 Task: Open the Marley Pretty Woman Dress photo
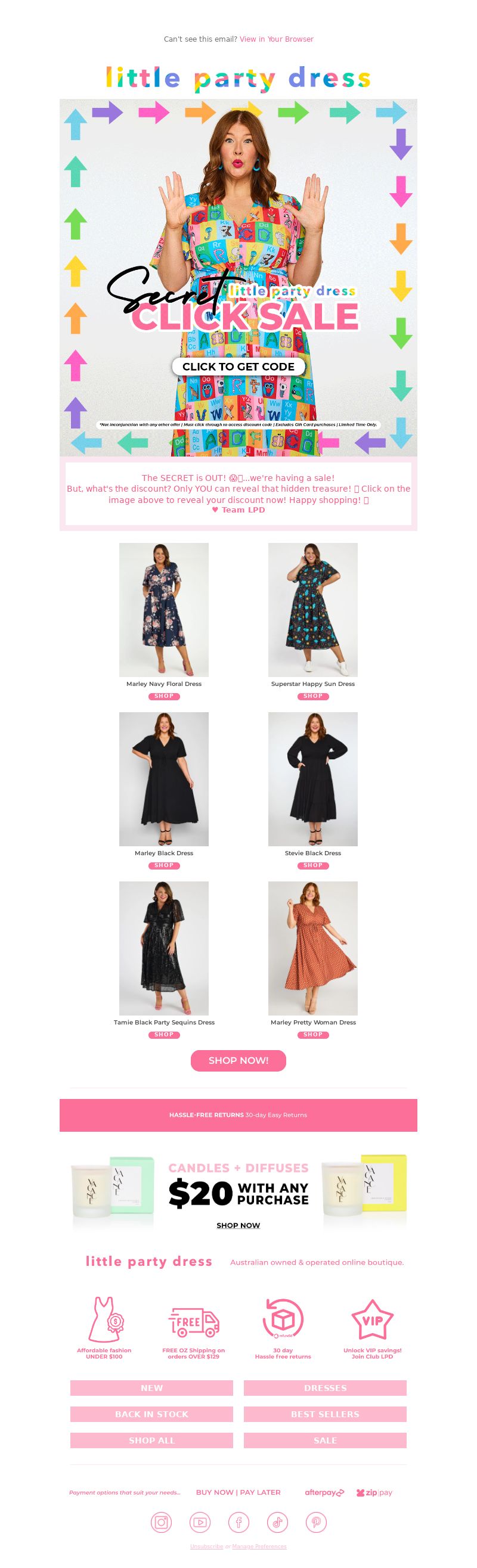coord(312,948)
